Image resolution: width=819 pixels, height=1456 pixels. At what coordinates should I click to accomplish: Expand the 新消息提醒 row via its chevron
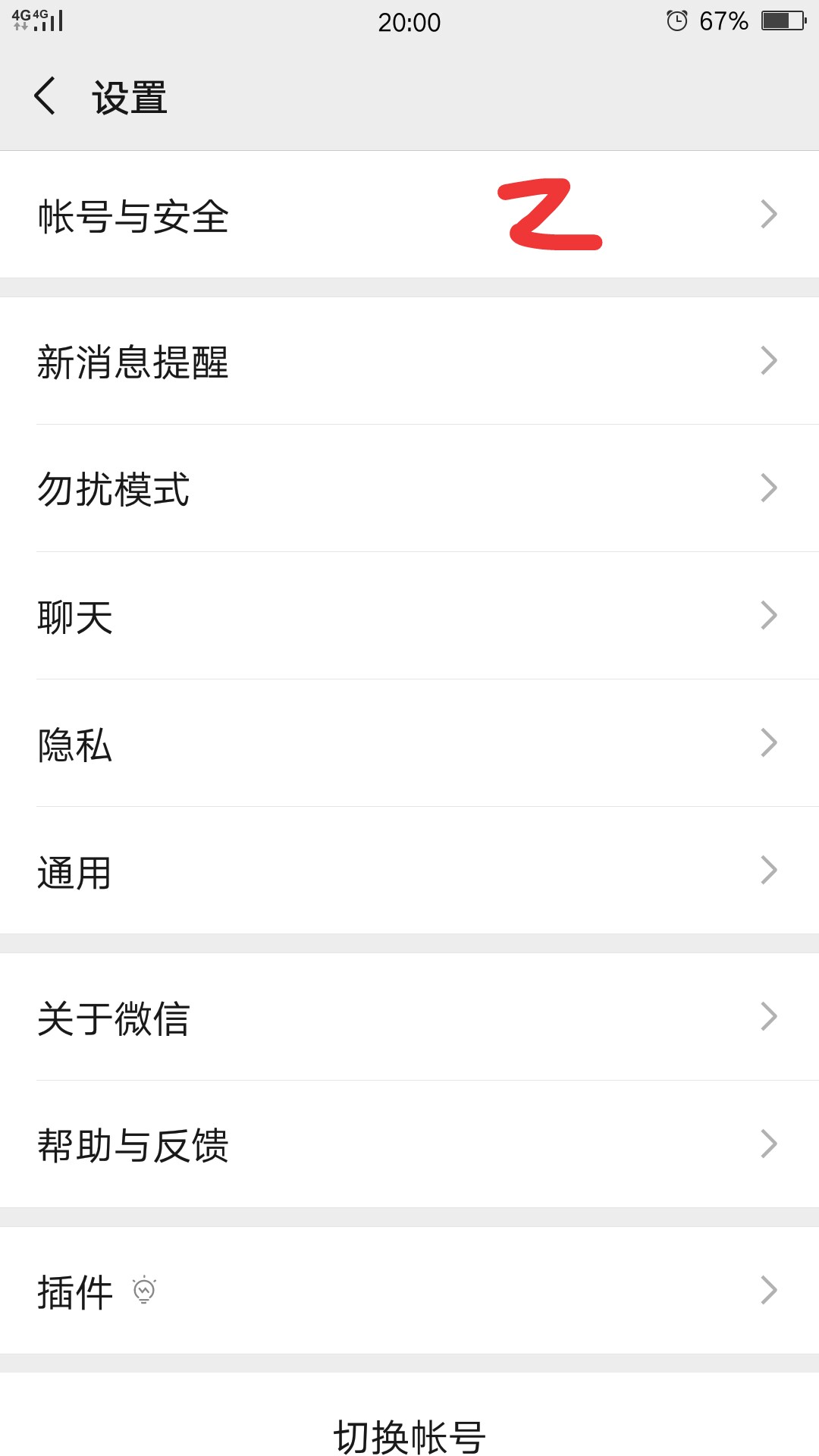click(769, 362)
